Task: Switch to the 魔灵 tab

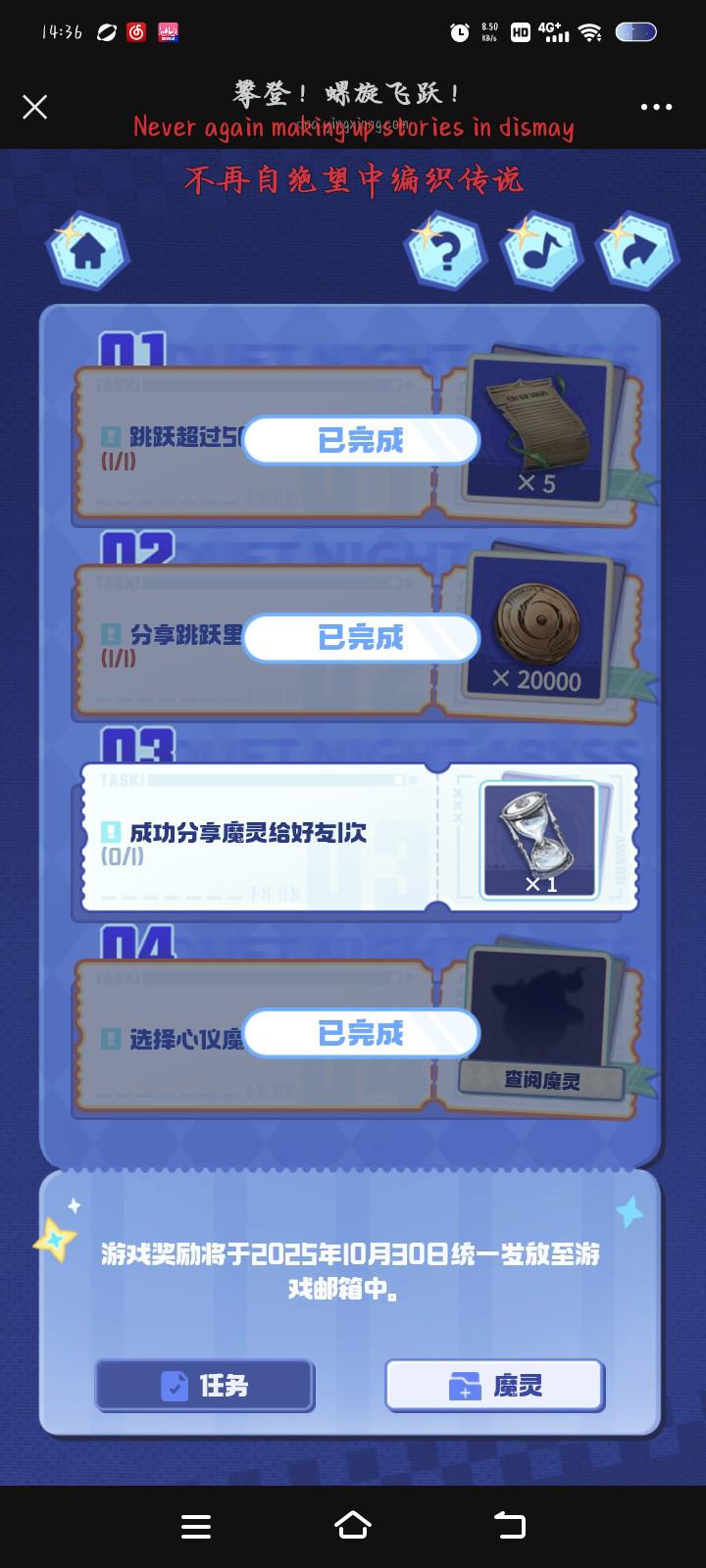Action: point(494,1385)
